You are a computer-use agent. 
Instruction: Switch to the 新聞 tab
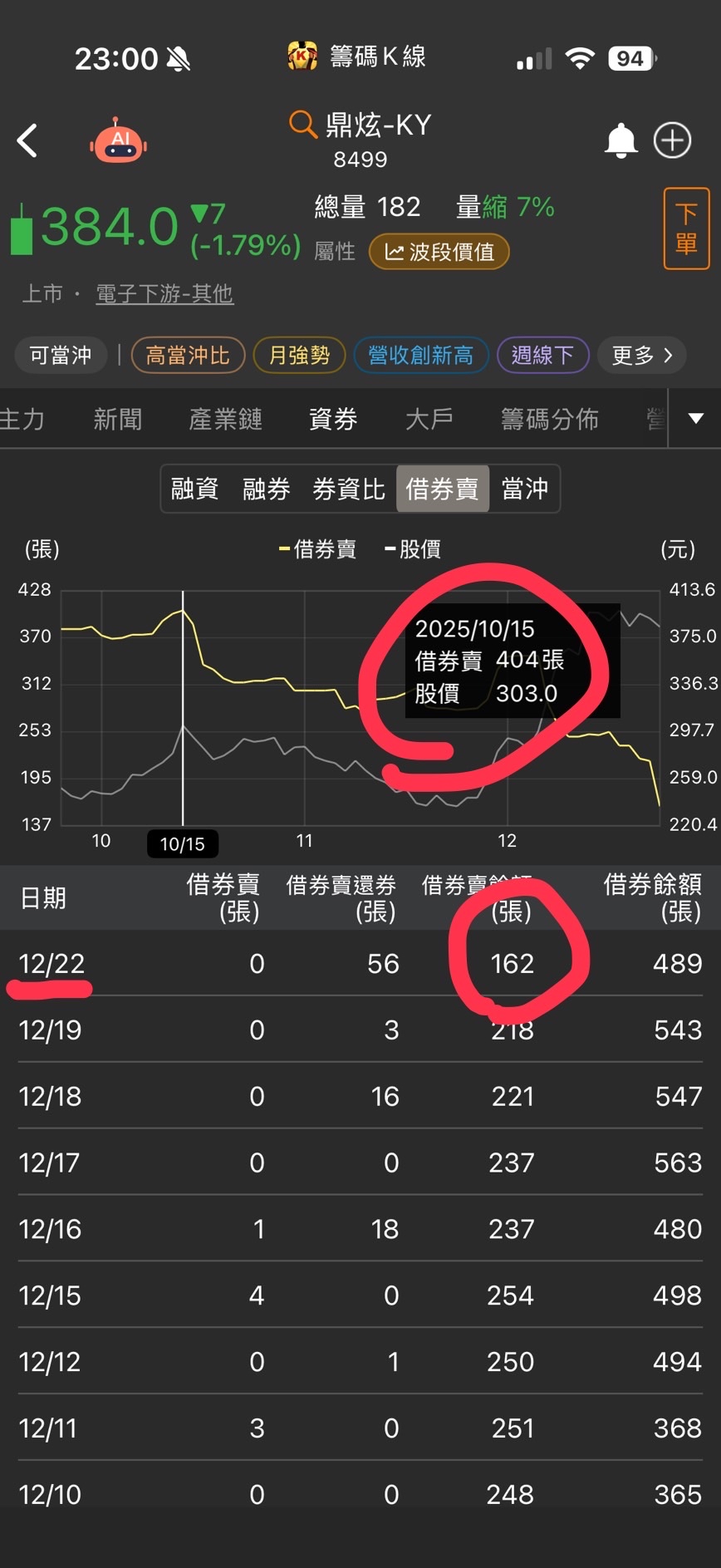(x=118, y=419)
